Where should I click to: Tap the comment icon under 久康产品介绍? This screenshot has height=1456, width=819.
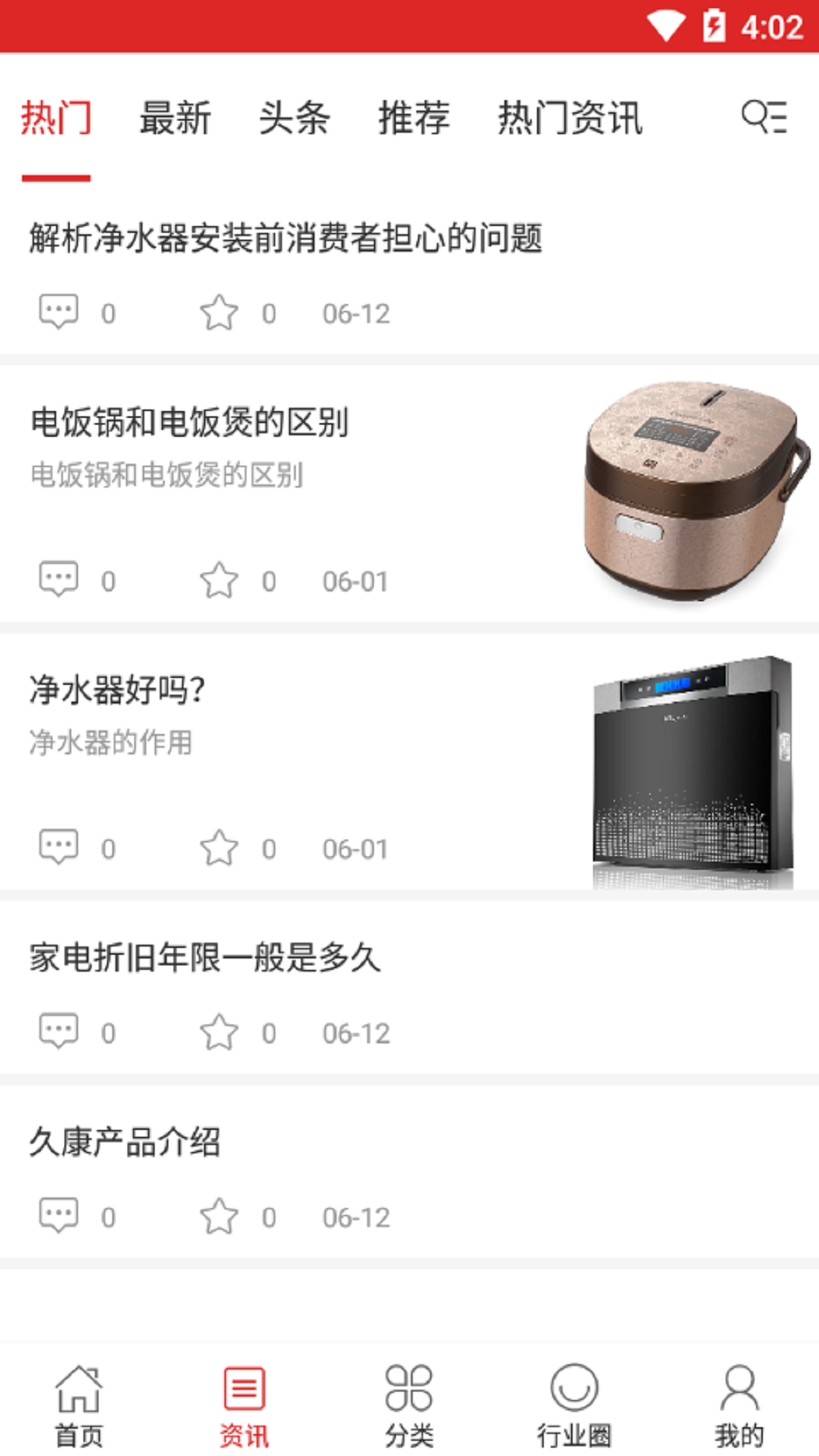[58, 1216]
